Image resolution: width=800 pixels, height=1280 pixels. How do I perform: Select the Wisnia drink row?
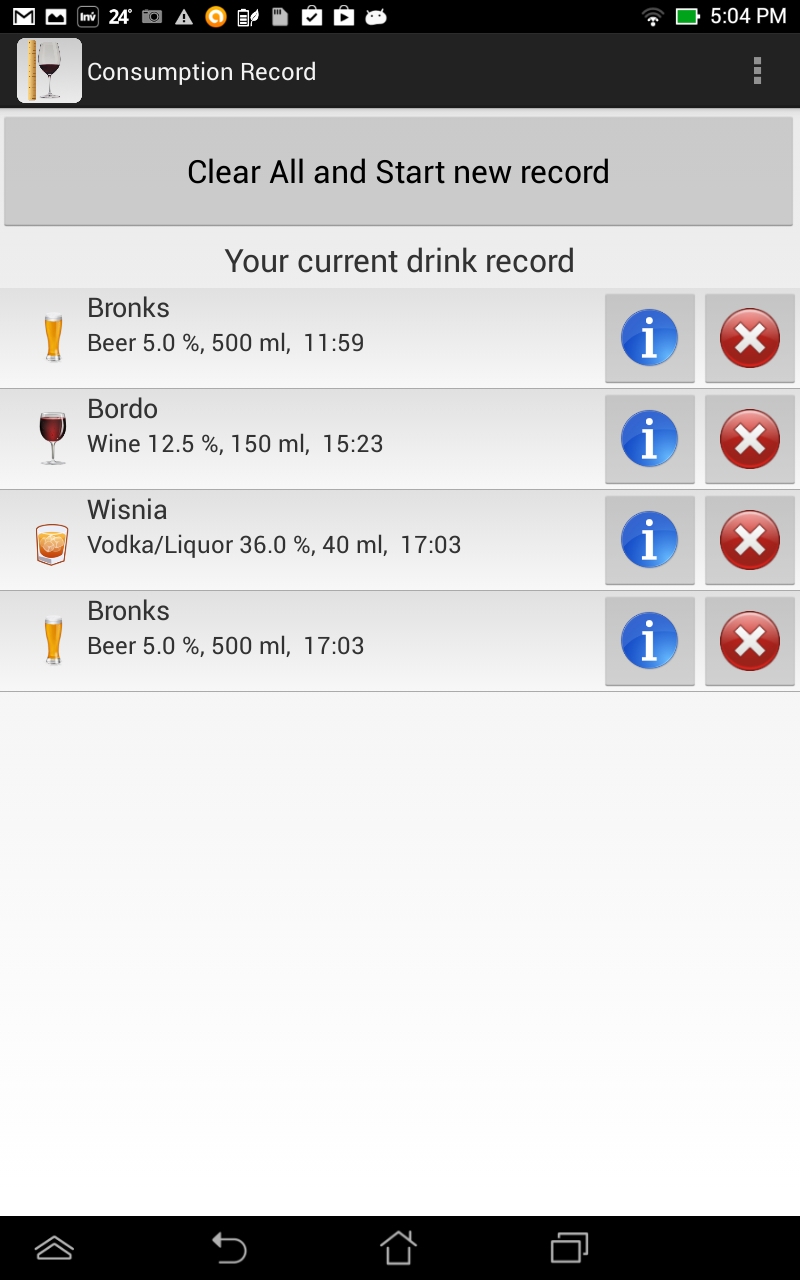tap(300, 539)
